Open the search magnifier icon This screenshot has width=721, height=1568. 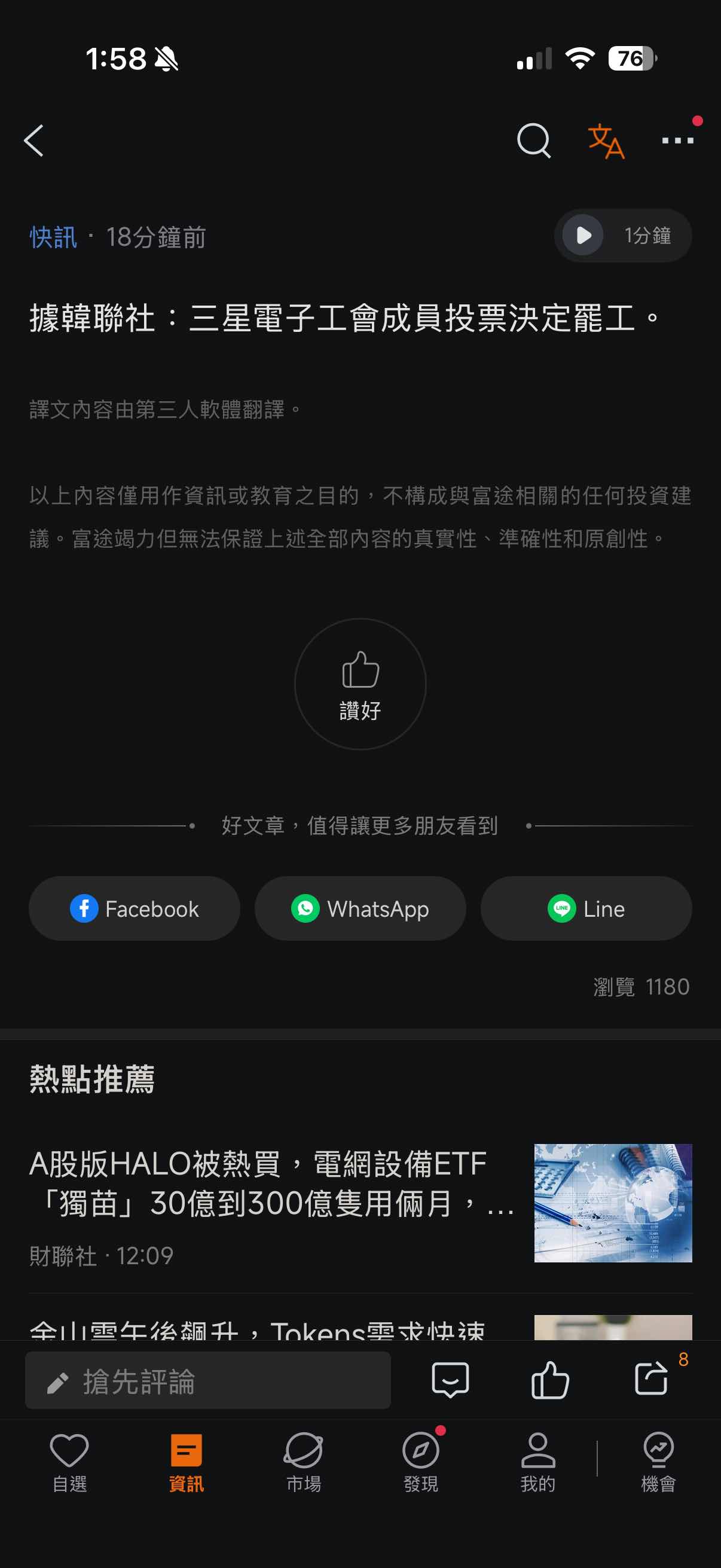[533, 141]
